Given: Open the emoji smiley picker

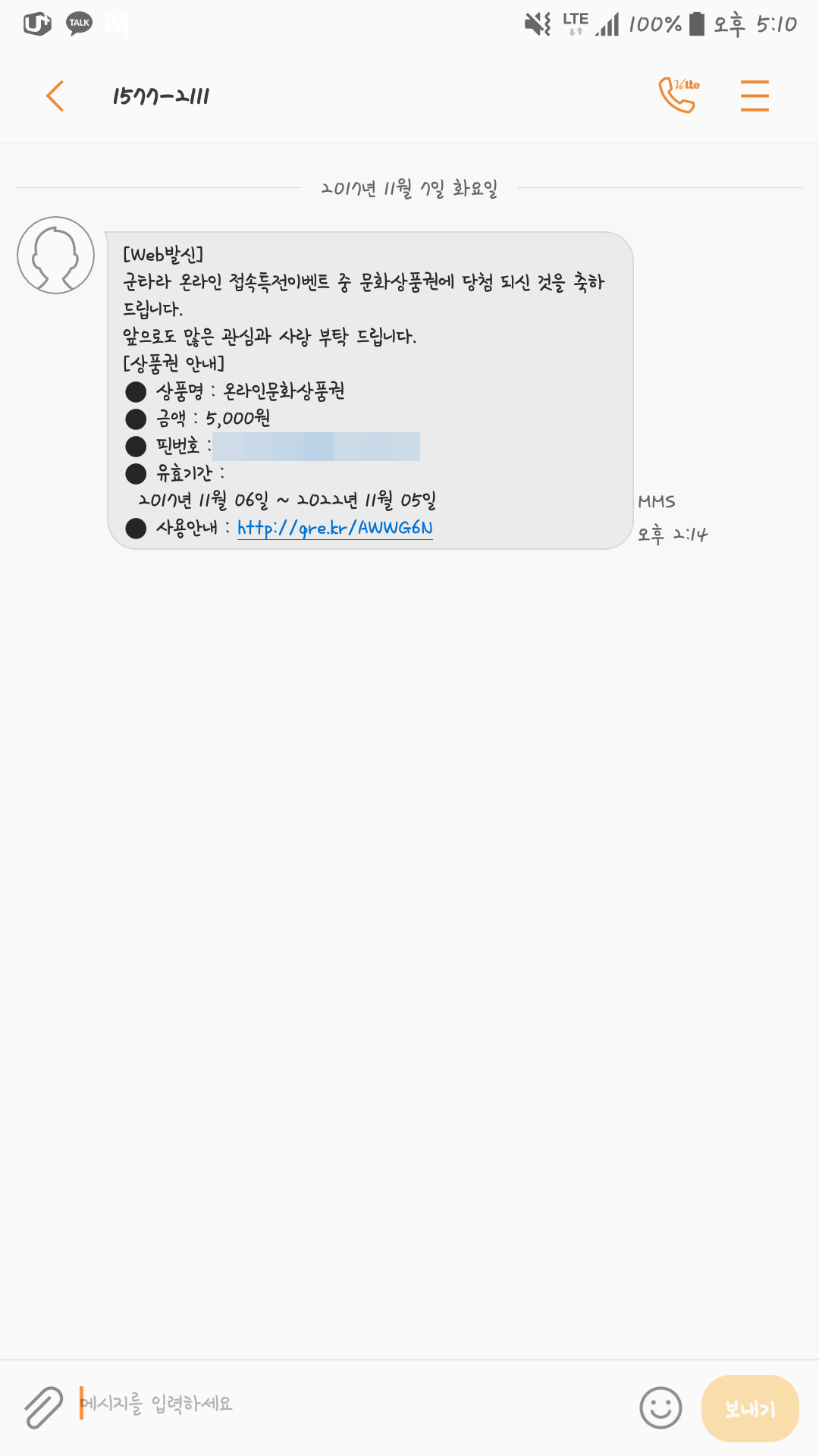Looking at the screenshot, I should [661, 1407].
